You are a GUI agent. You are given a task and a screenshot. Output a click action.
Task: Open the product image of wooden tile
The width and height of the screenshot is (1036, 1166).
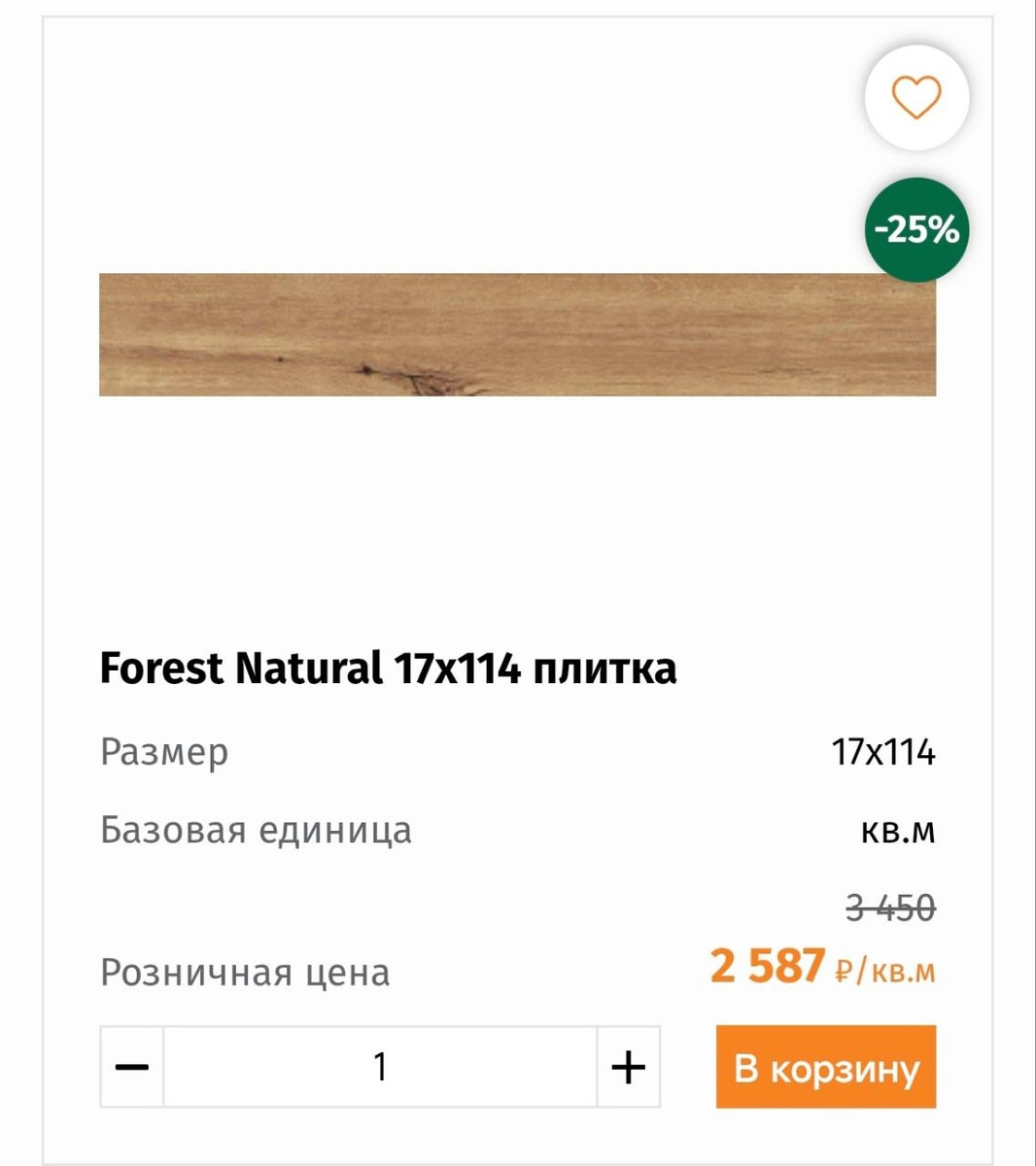518,335
